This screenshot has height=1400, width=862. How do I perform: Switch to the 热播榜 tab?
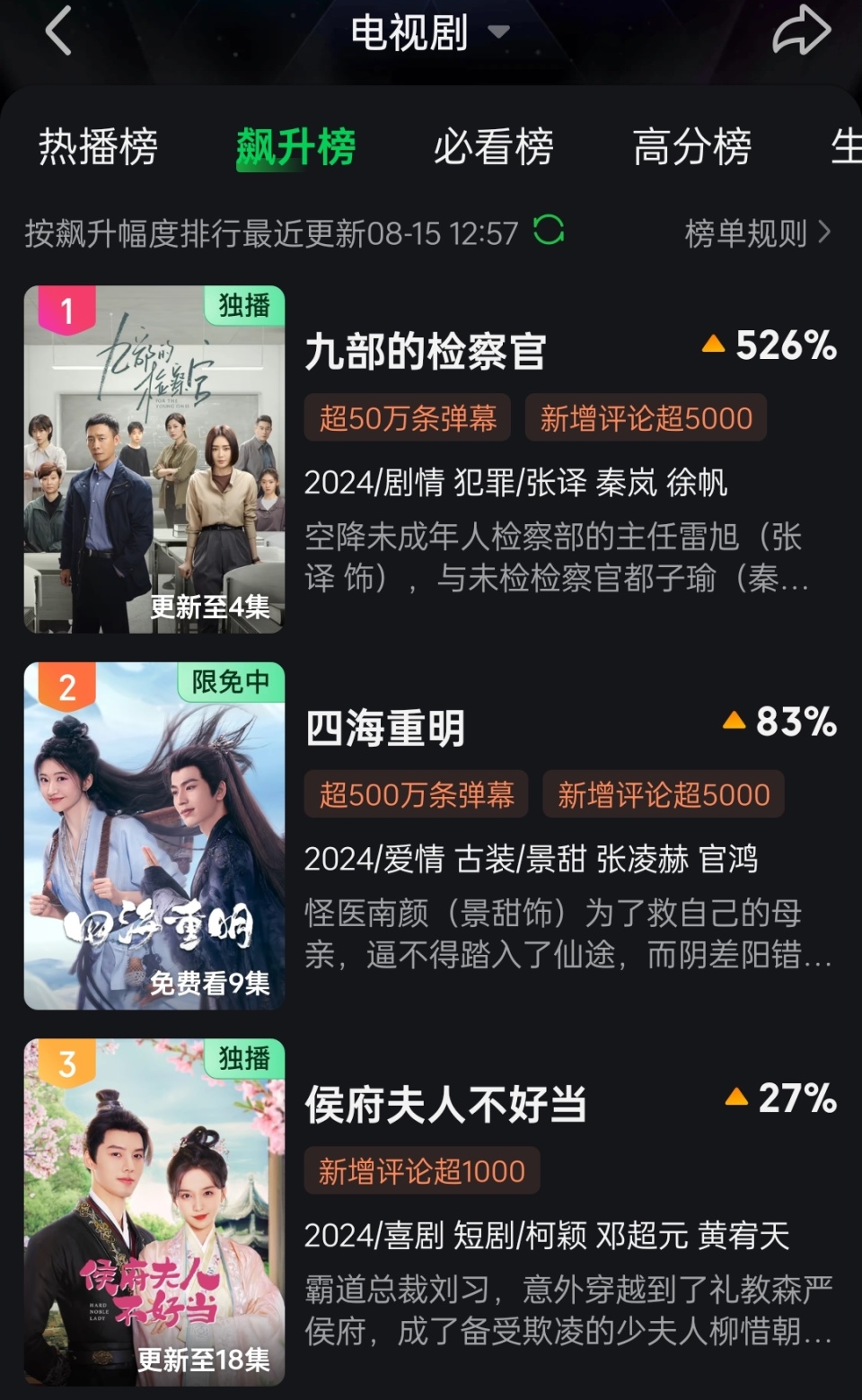coord(98,146)
